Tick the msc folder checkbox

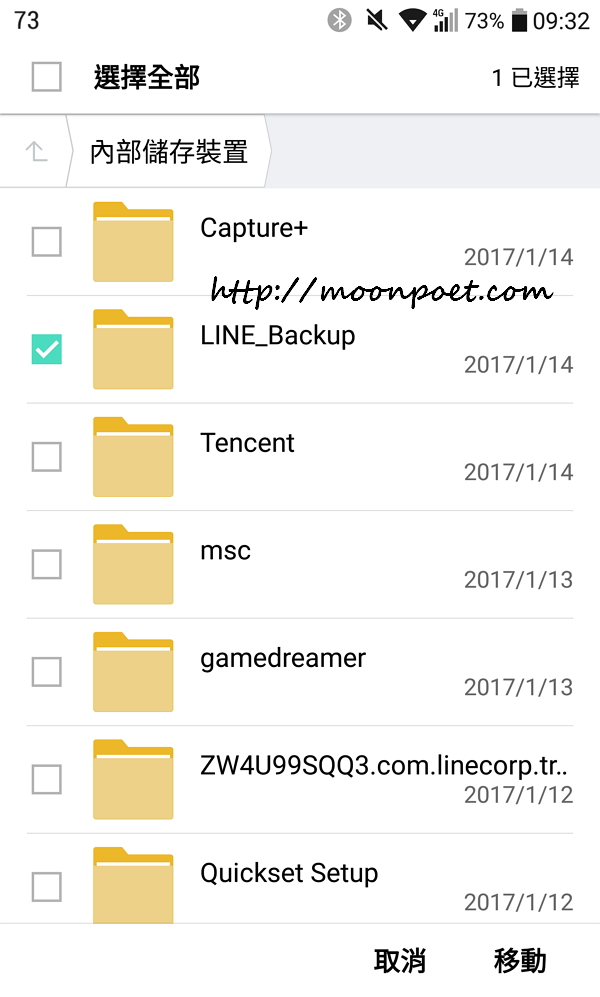click(x=46, y=564)
